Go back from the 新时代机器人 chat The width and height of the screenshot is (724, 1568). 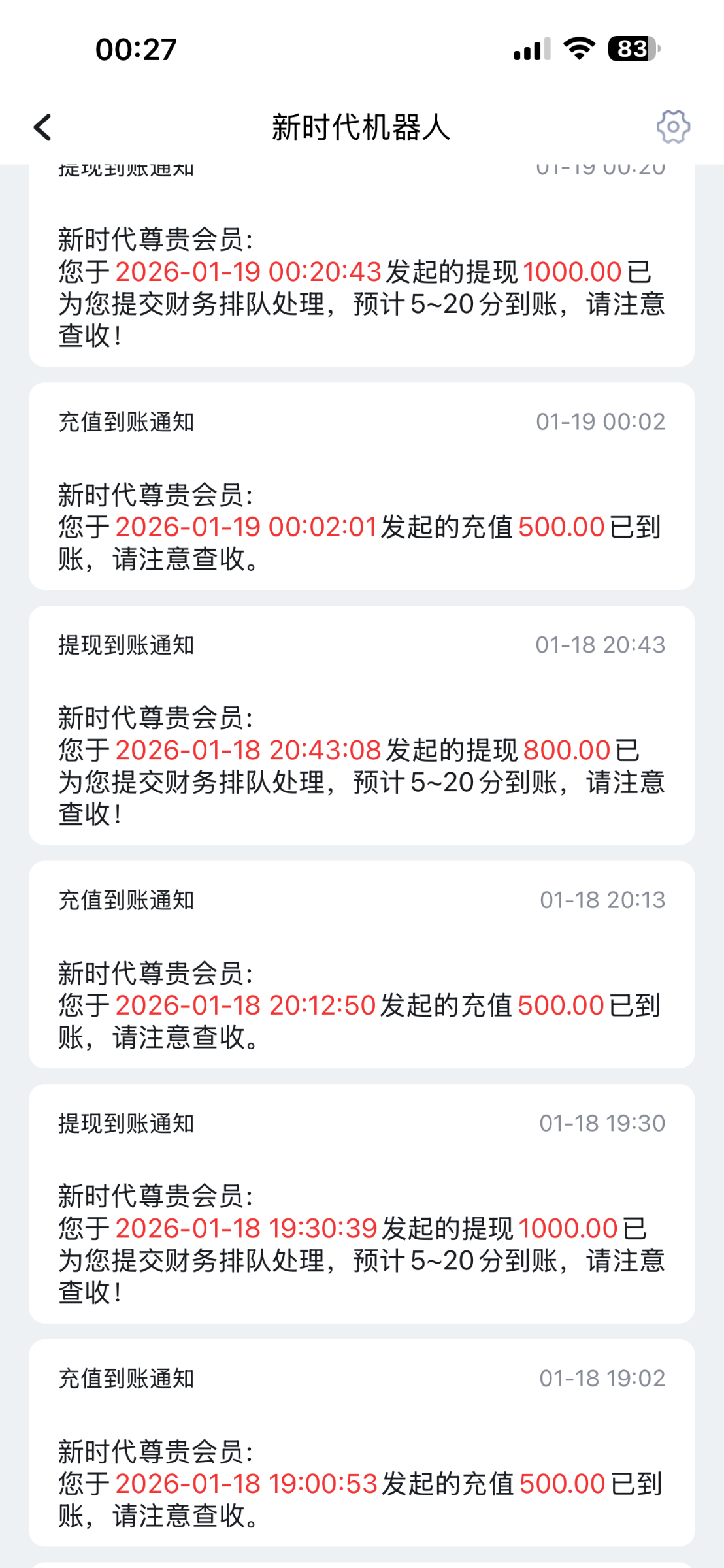43,127
